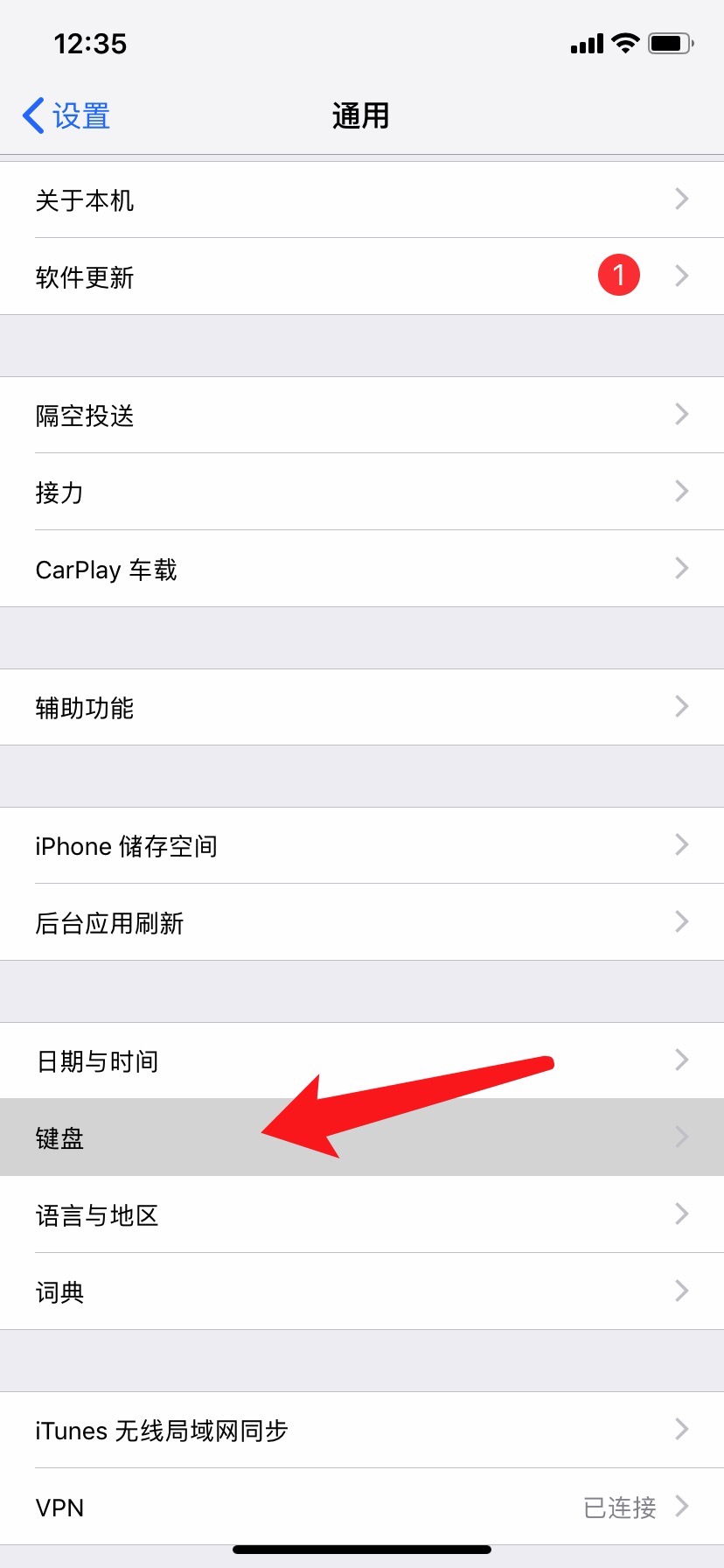Open 软件更新
The width and height of the screenshot is (724, 1568).
pyautogui.click(x=362, y=277)
